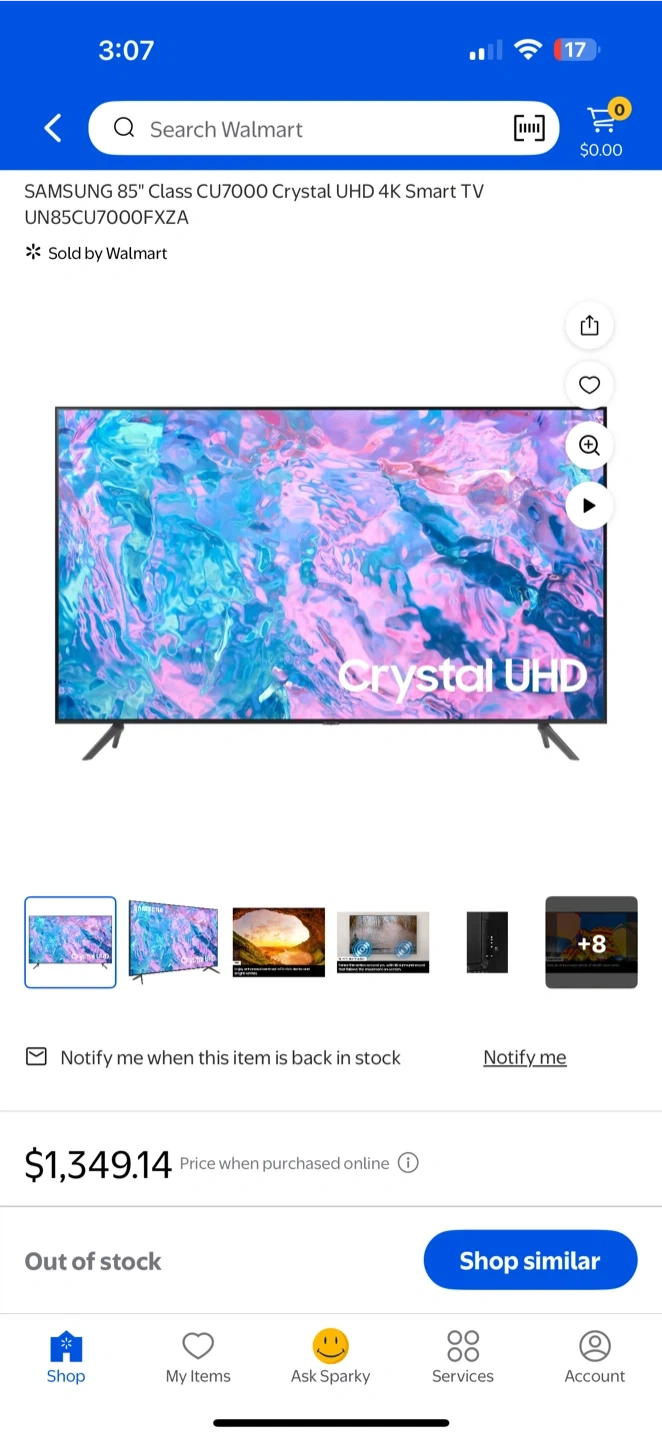The width and height of the screenshot is (662, 1440).
Task: Zoom into the product image
Action: point(589,445)
